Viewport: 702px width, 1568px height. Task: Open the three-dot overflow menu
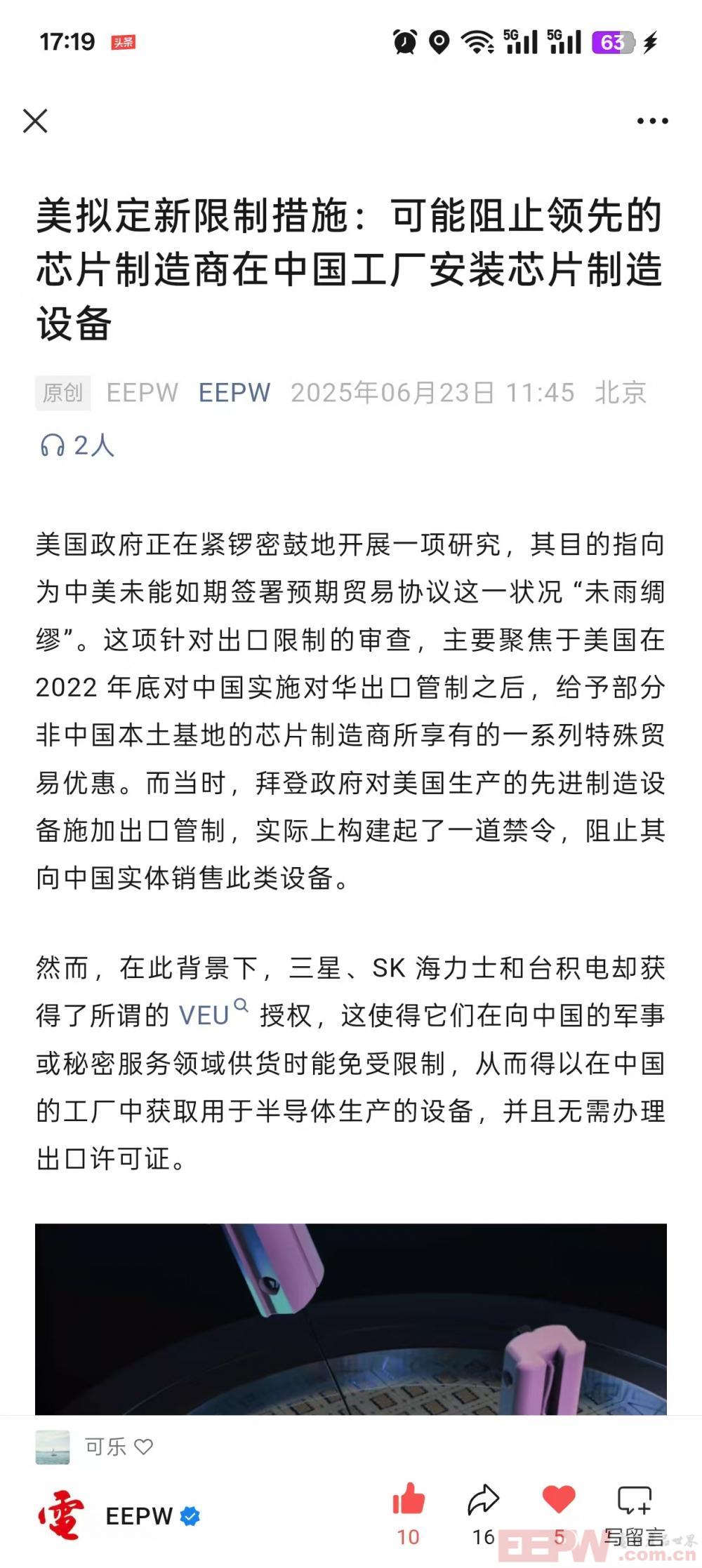[652, 121]
